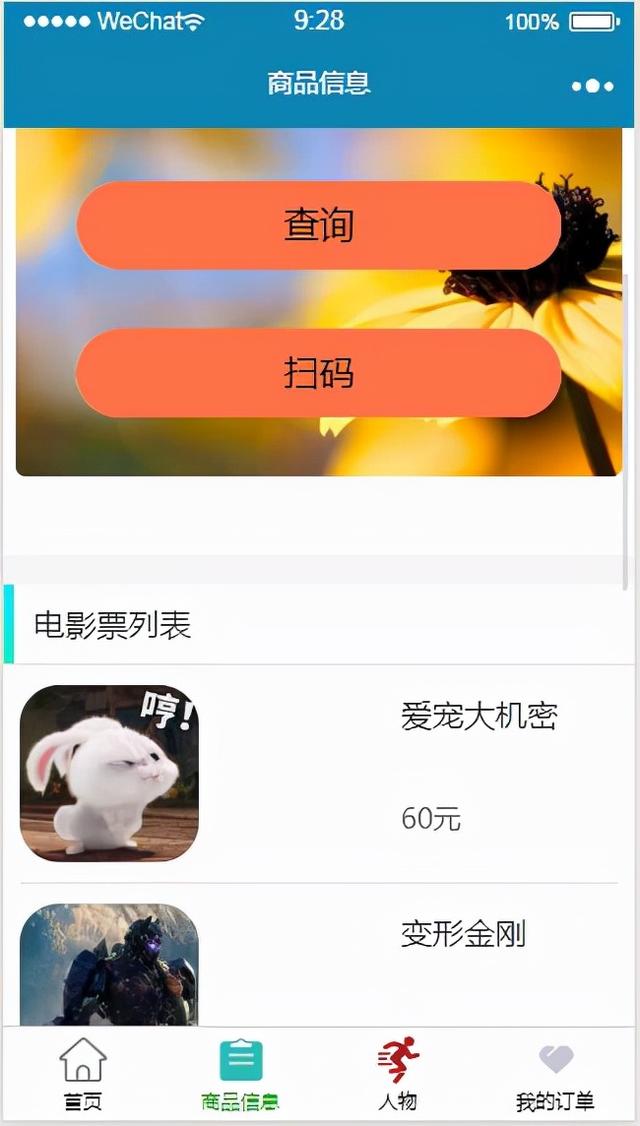Open the 爱宠大机密 movie ticket
Viewport: 640px width, 1126px height.
click(318, 772)
